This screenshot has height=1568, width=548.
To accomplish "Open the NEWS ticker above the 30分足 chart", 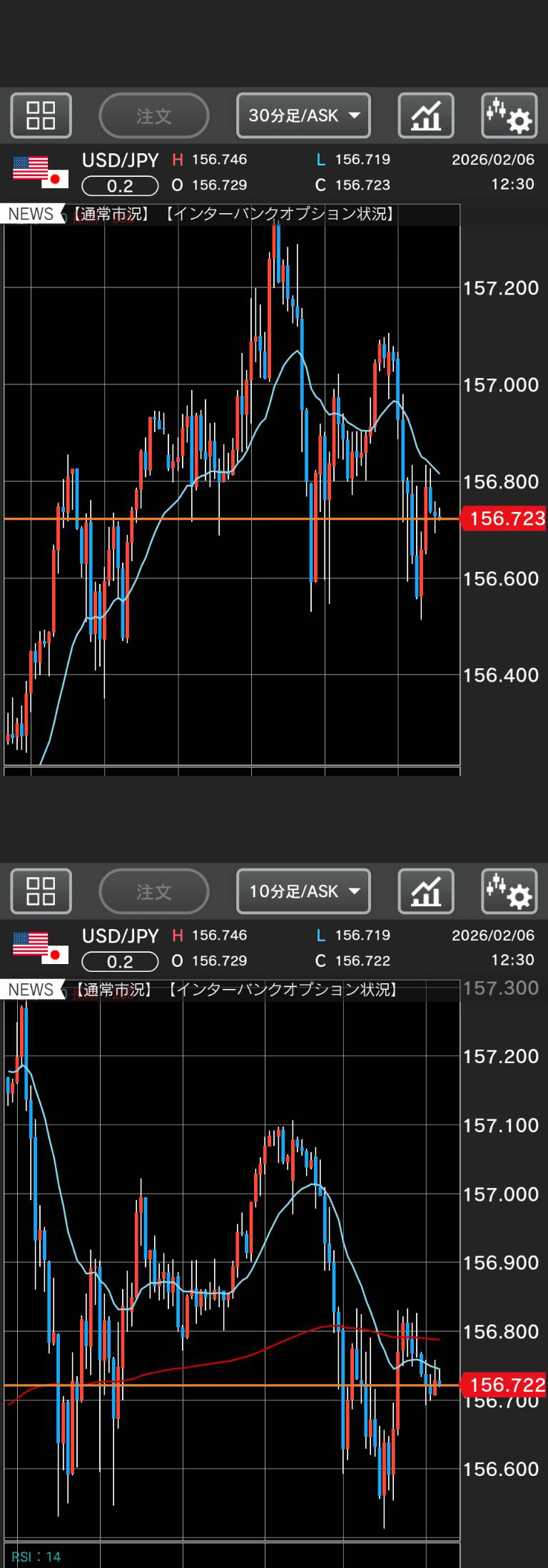I will pos(31,214).
